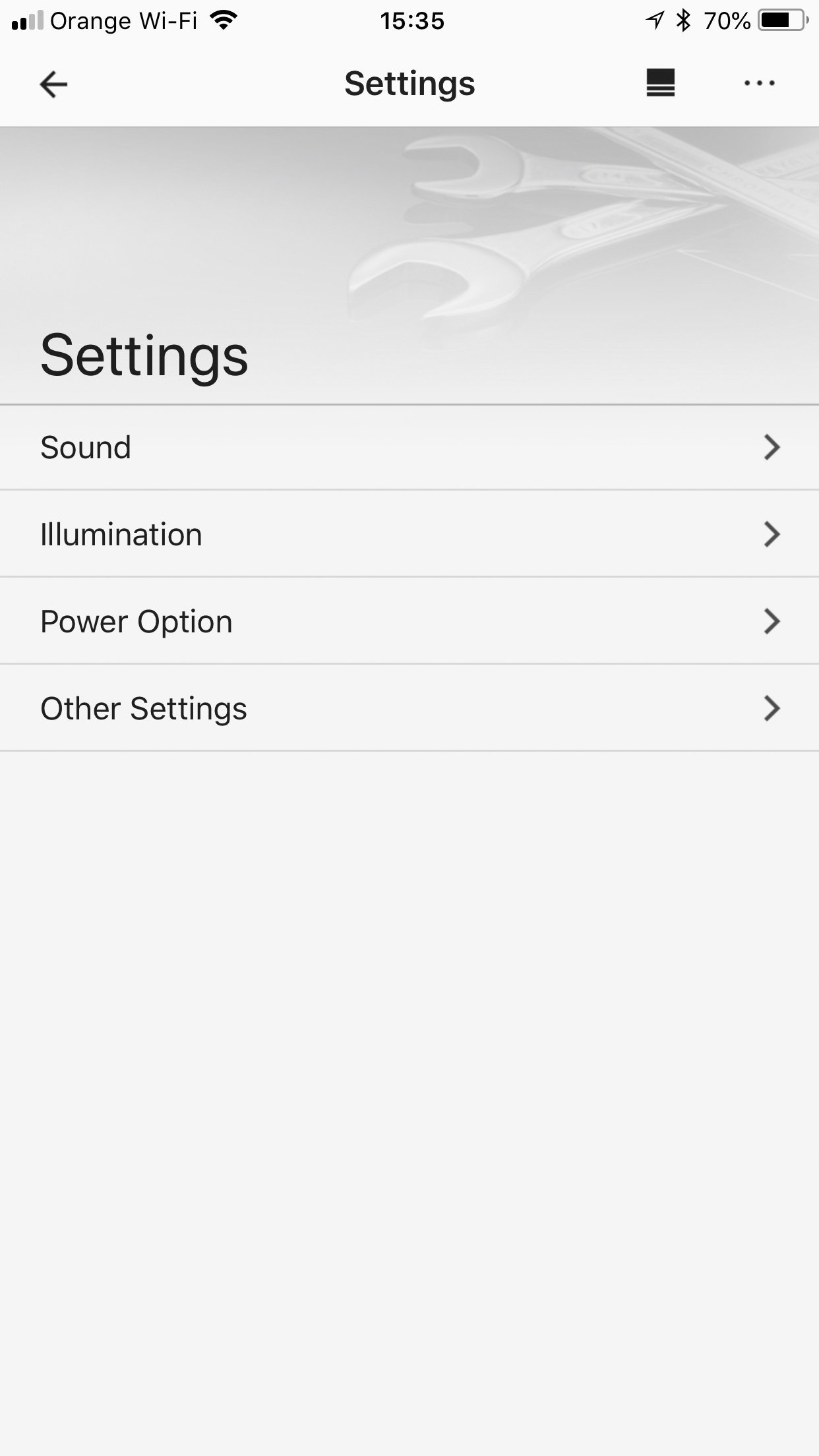Open Sound settings
This screenshot has width=819, height=1456.
tap(409, 448)
